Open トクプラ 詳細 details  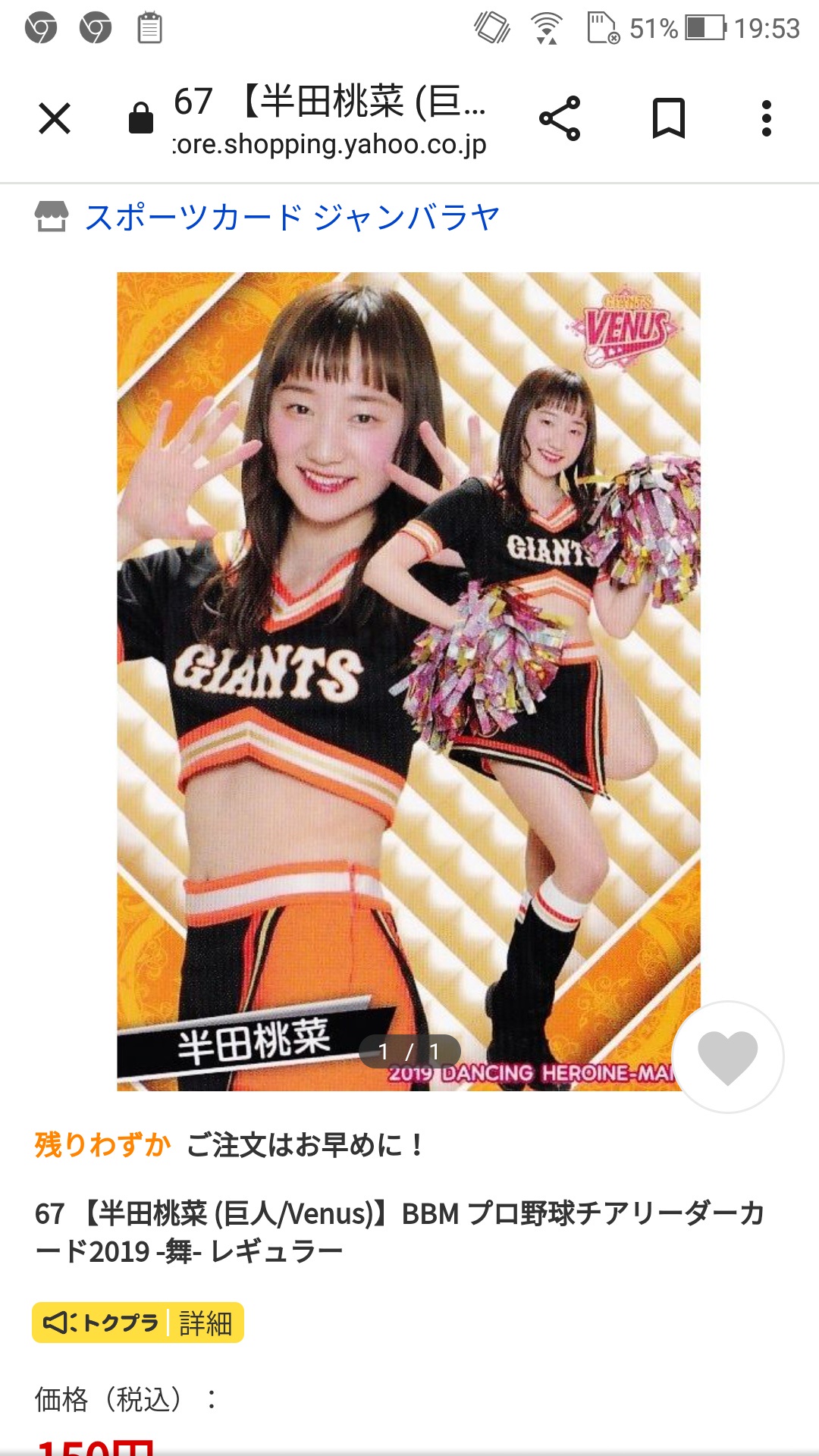coord(138,1323)
